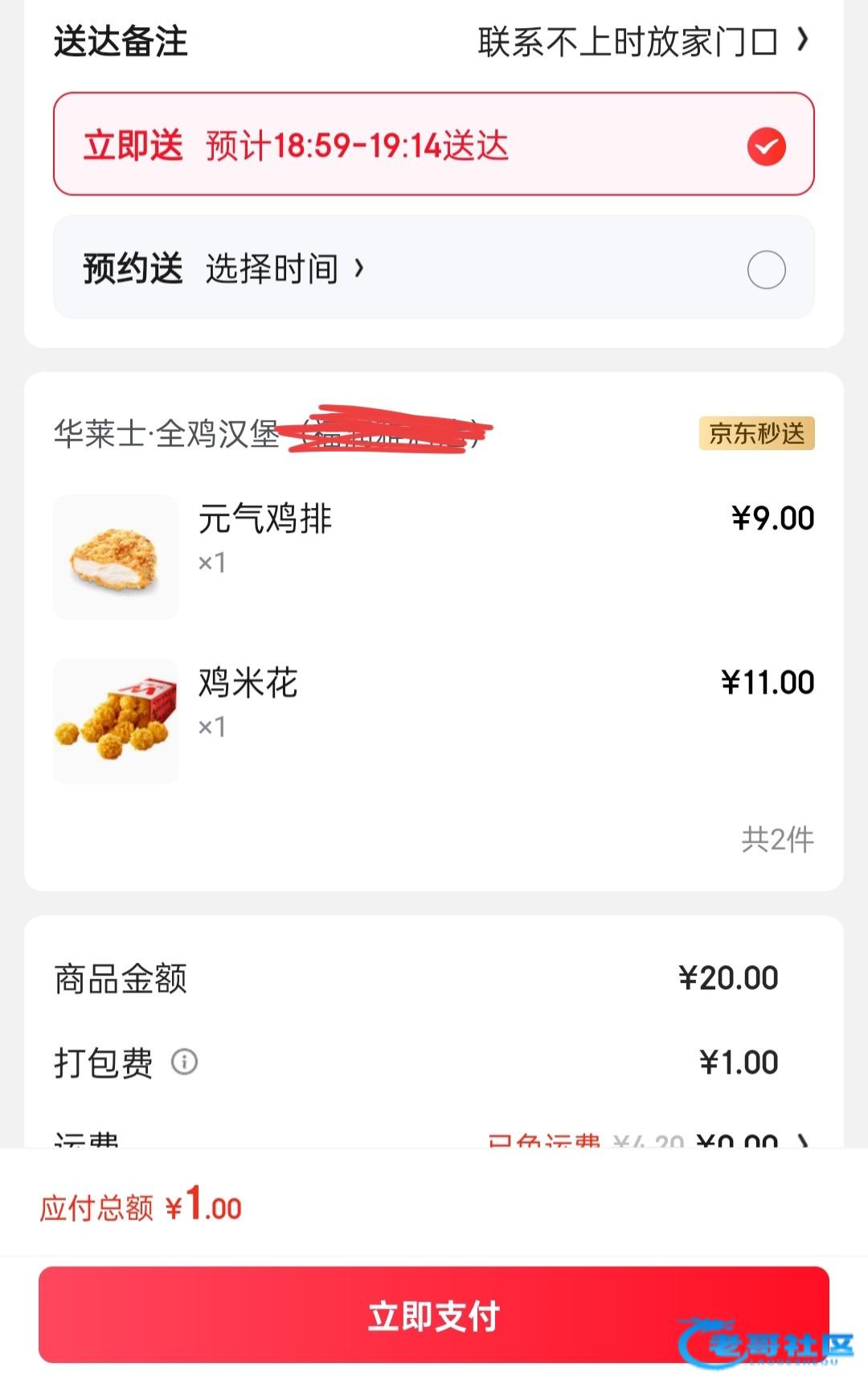
Task: Select 立即送 immediate delivery option
Action: tap(434, 145)
